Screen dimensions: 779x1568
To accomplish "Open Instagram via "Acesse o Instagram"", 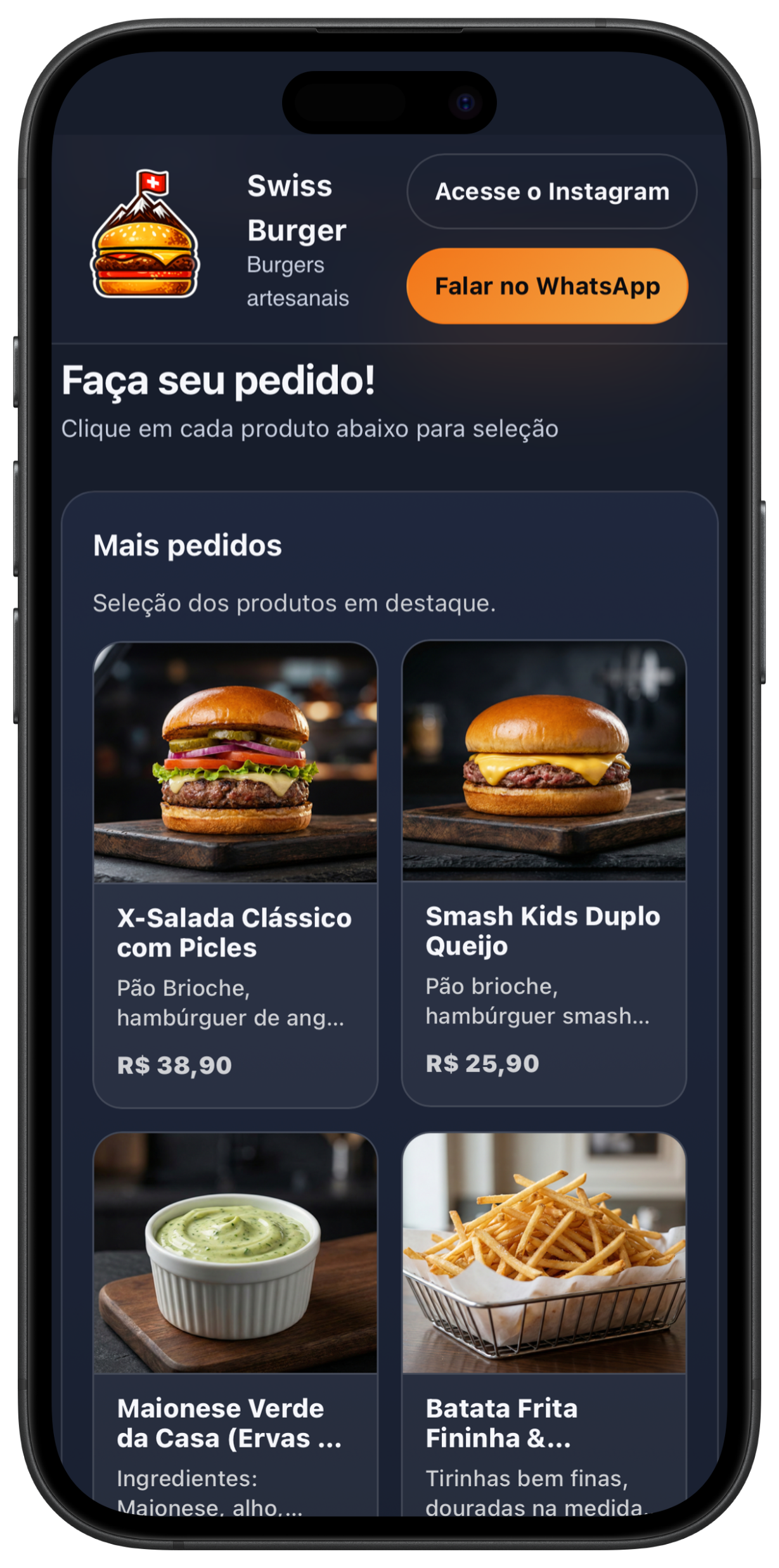I will pos(551,191).
